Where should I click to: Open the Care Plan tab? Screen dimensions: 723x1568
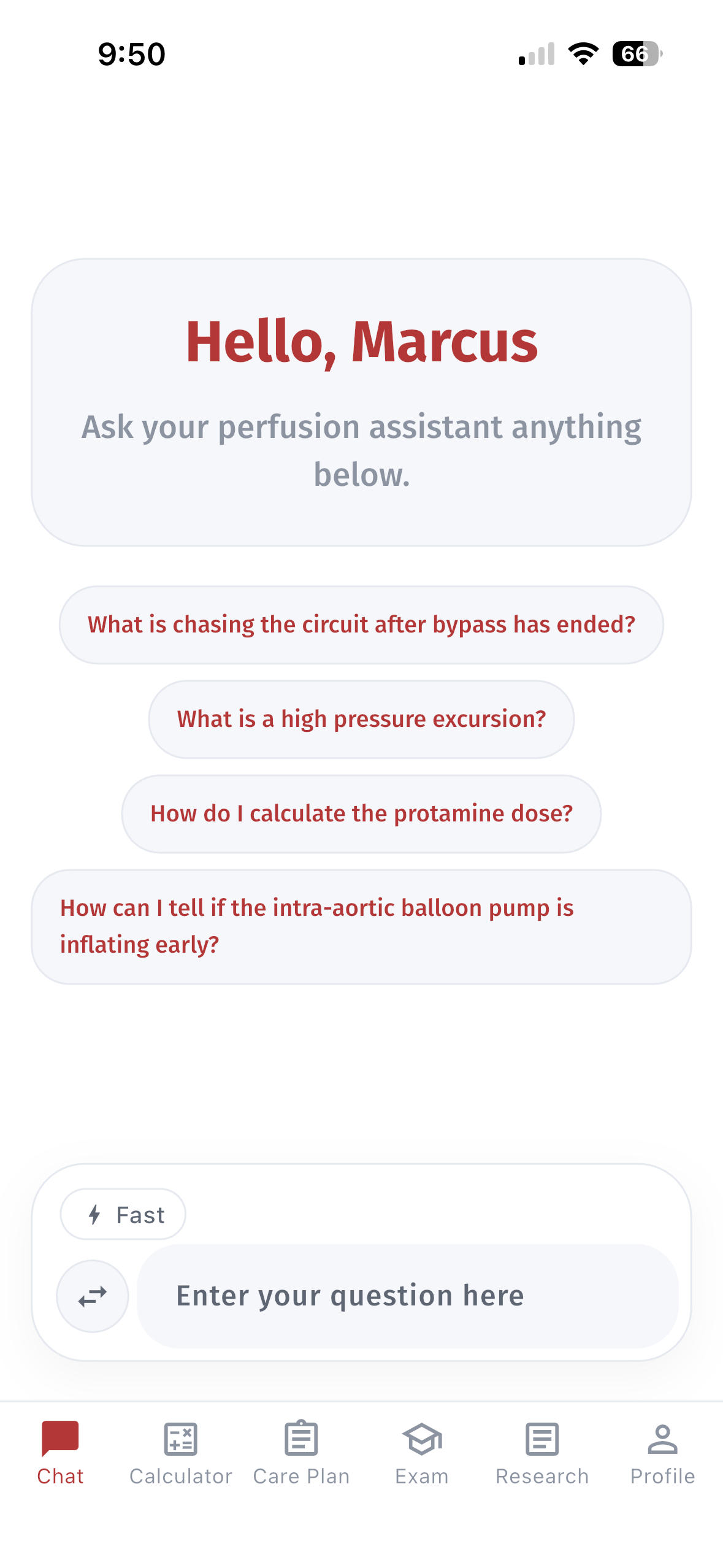click(x=301, y=1453)
